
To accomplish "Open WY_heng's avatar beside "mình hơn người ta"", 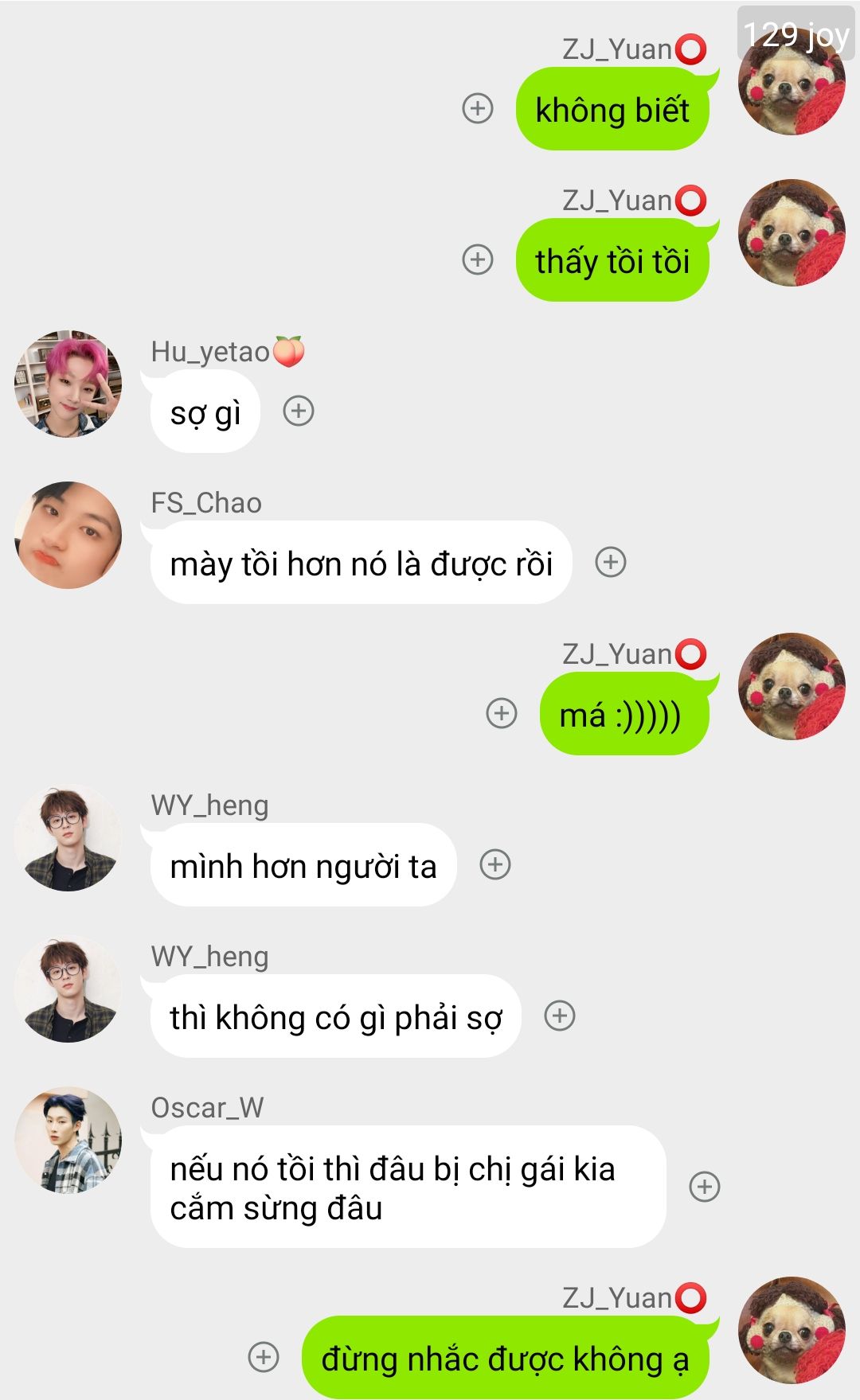I will pyautogui.click(x=68, y=837).
